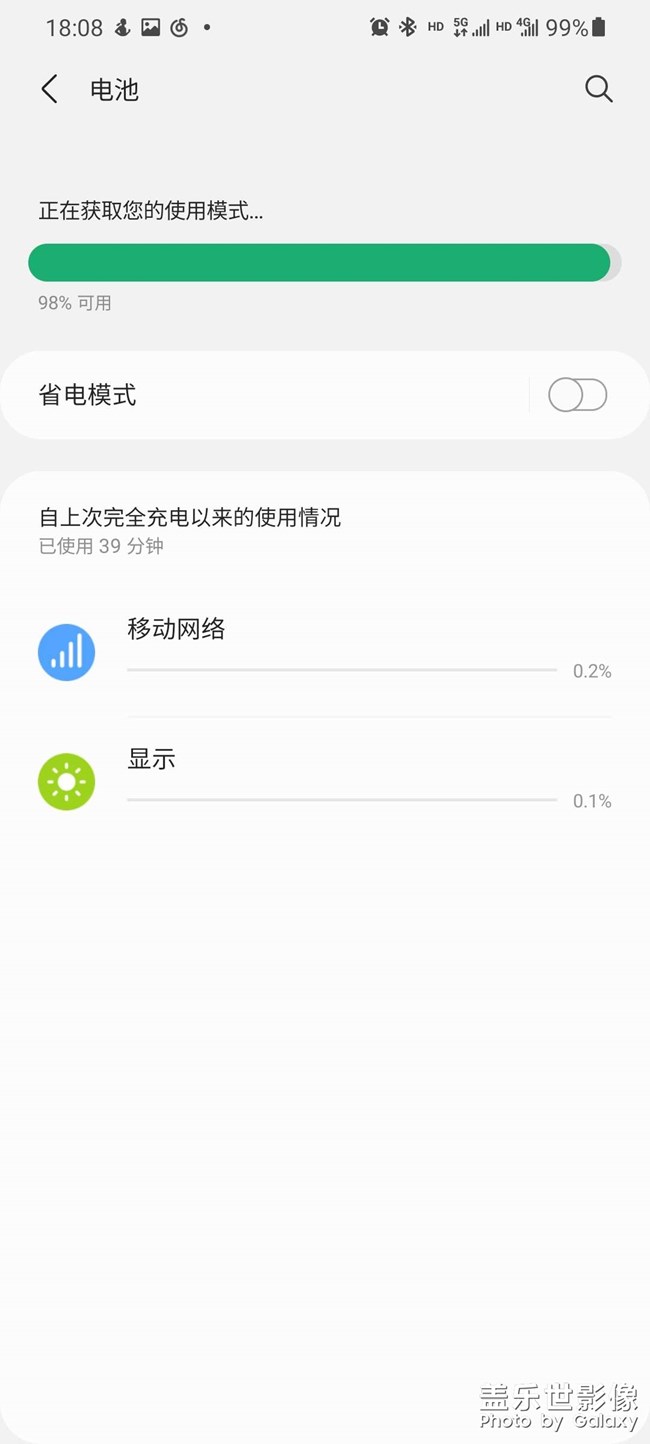
Task: Open 省电模式 settings row
Action: (x=260, y=395)
